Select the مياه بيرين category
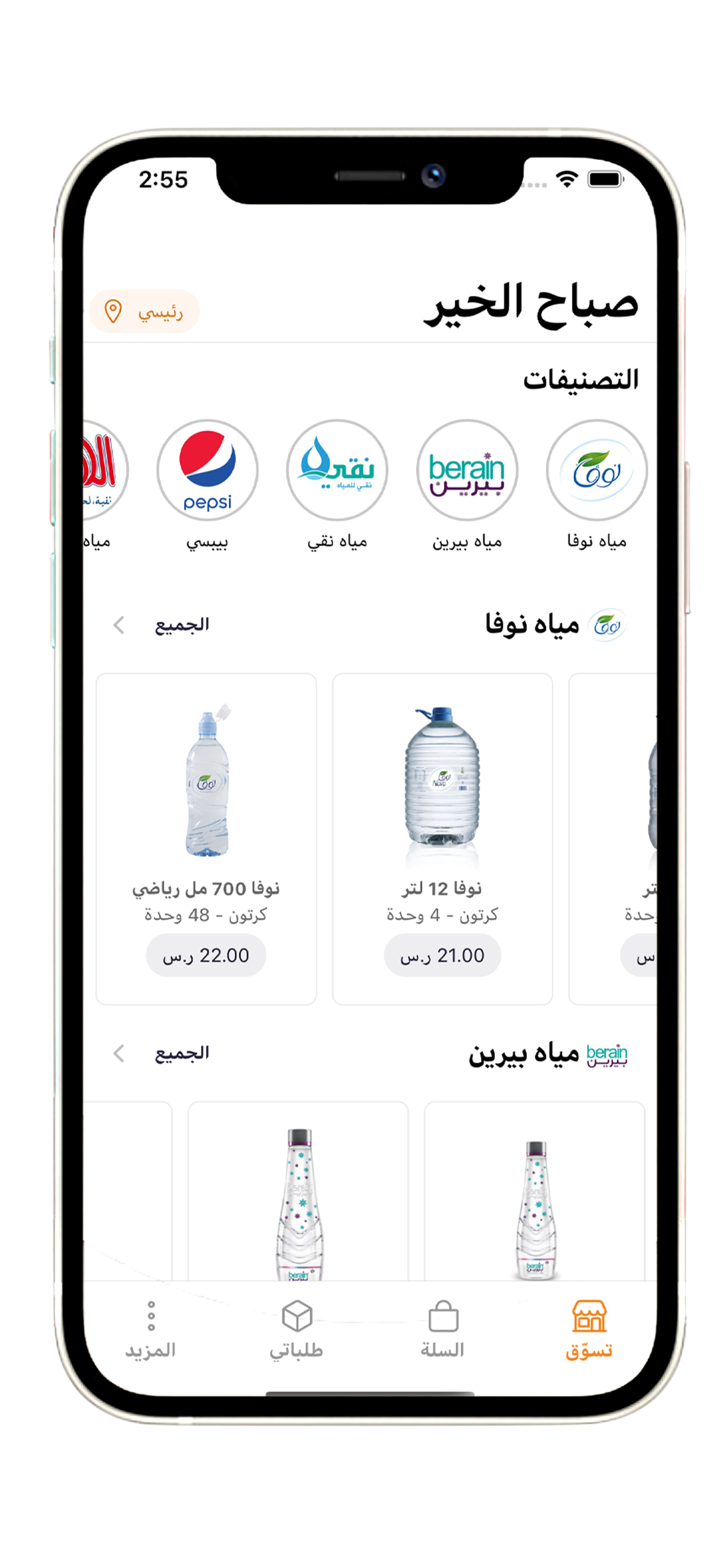The height and width of the screenshot is (1568, 725). [466, 470]
